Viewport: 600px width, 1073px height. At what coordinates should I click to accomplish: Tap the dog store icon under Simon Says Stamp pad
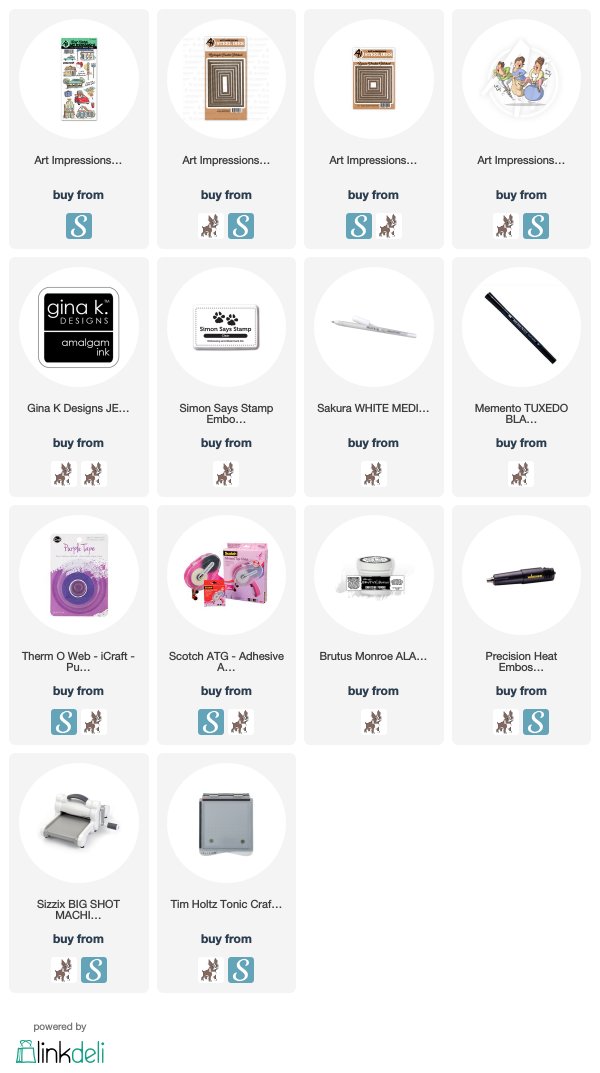click(x=226, y=473)
